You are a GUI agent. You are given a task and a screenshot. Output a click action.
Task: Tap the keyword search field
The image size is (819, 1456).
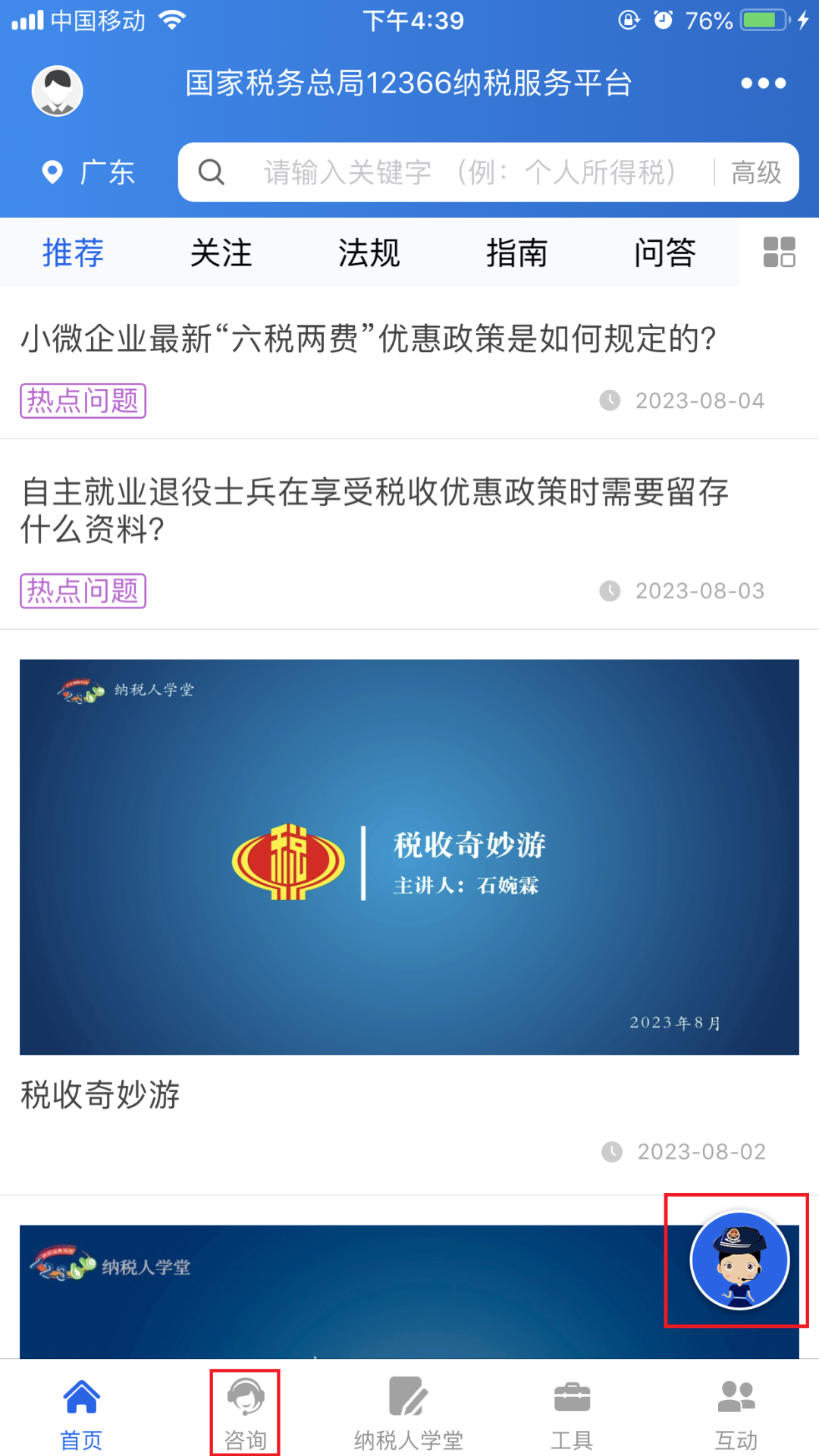click(x=446, y=172)
